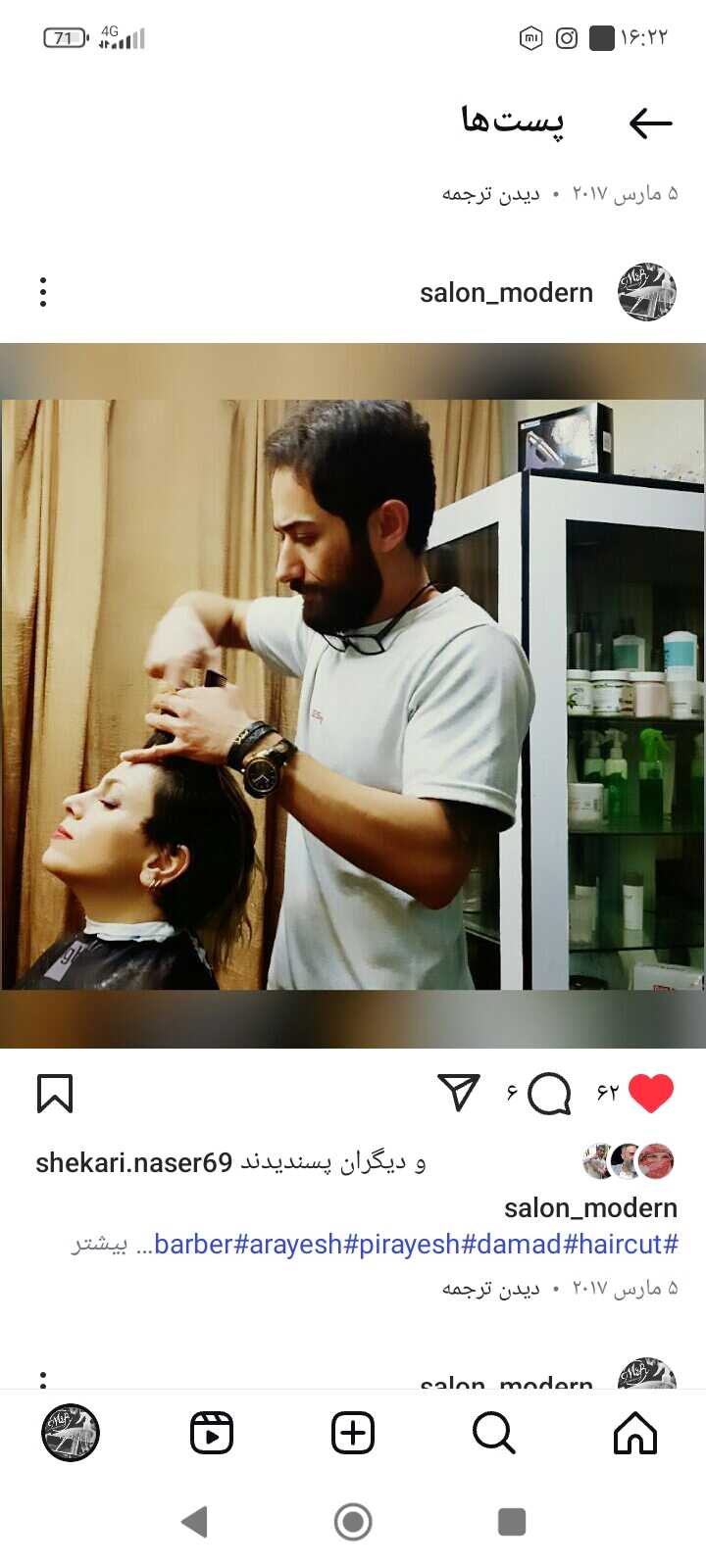Open the Search tab
The width and height of the screenshot is (706, 1568).
tap(493, 1433)
